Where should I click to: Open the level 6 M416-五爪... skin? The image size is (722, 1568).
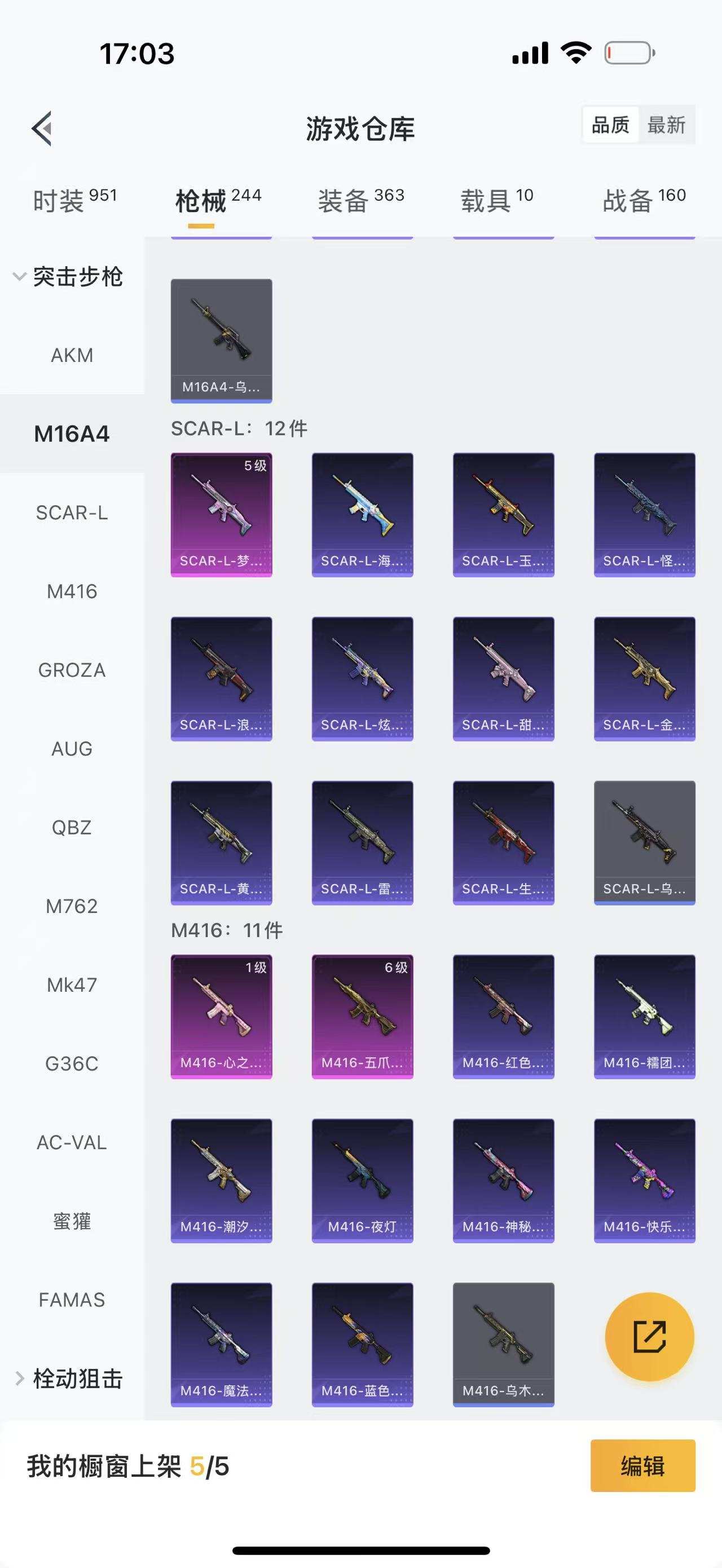click(x=362, y=1017)
